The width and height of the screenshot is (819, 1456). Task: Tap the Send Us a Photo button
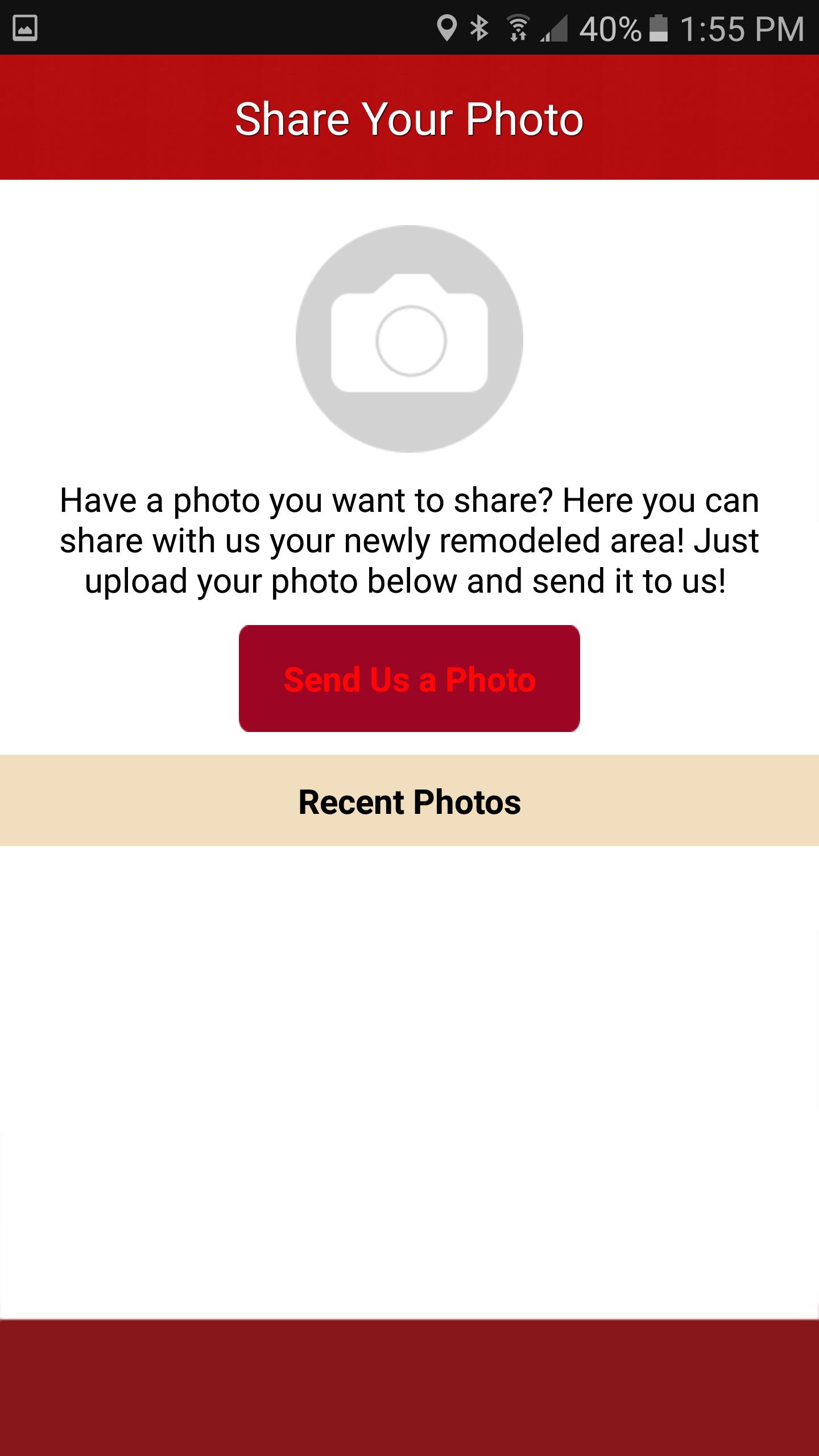pyautogui.click(x=409, y=679)
